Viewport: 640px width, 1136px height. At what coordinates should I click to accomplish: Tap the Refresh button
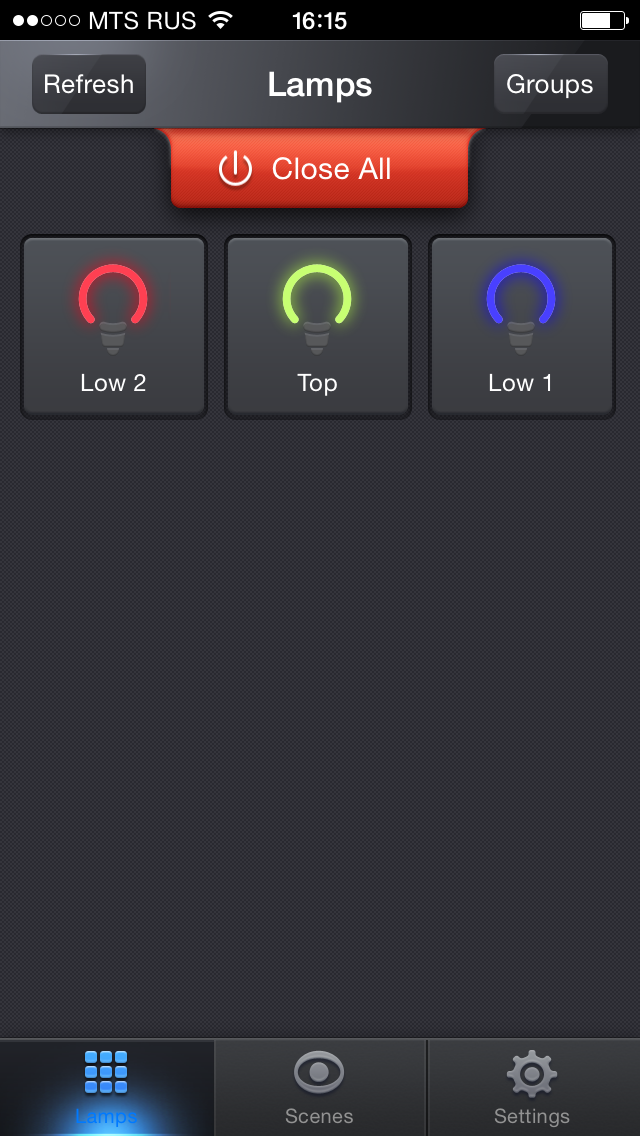point(89,84)
